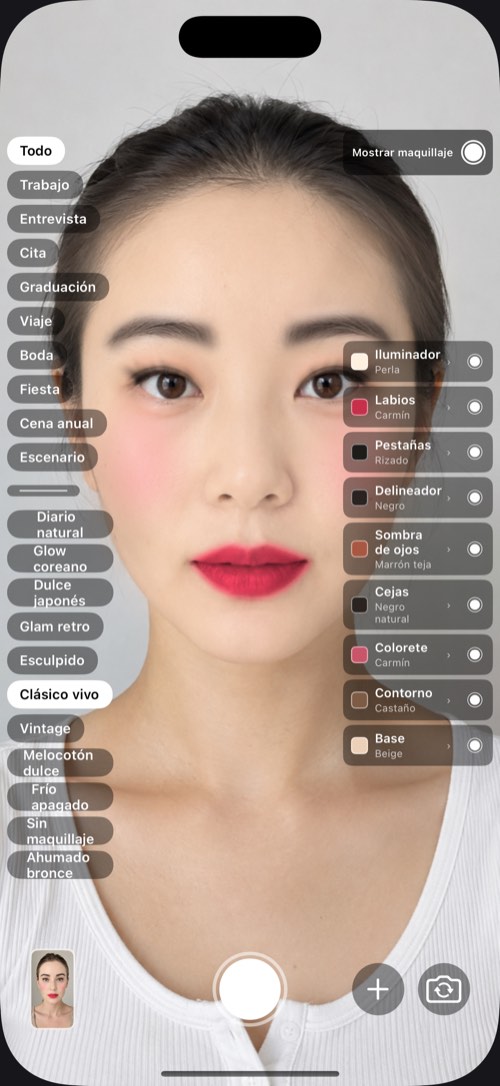Disable the Iluminador Perla layer

[474, 362]
